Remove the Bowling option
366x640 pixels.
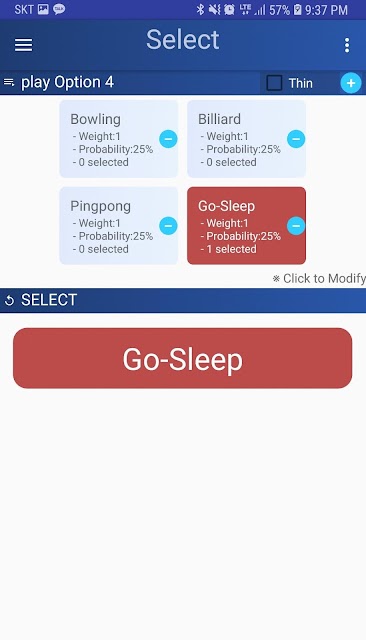coord(168,139)
